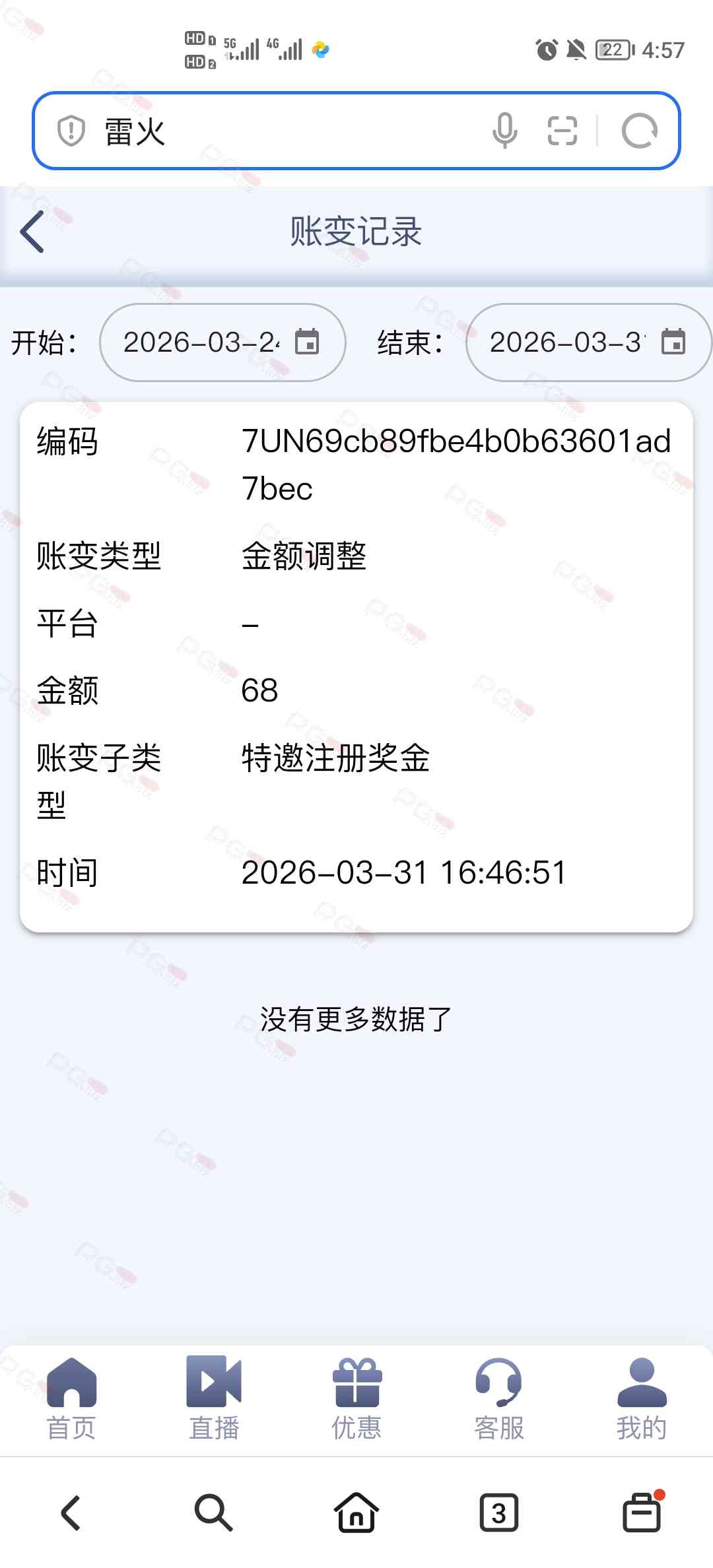Open the 客服 support tab
Viewport: 713px width, 1568px height.
(x=499, y=1398)
